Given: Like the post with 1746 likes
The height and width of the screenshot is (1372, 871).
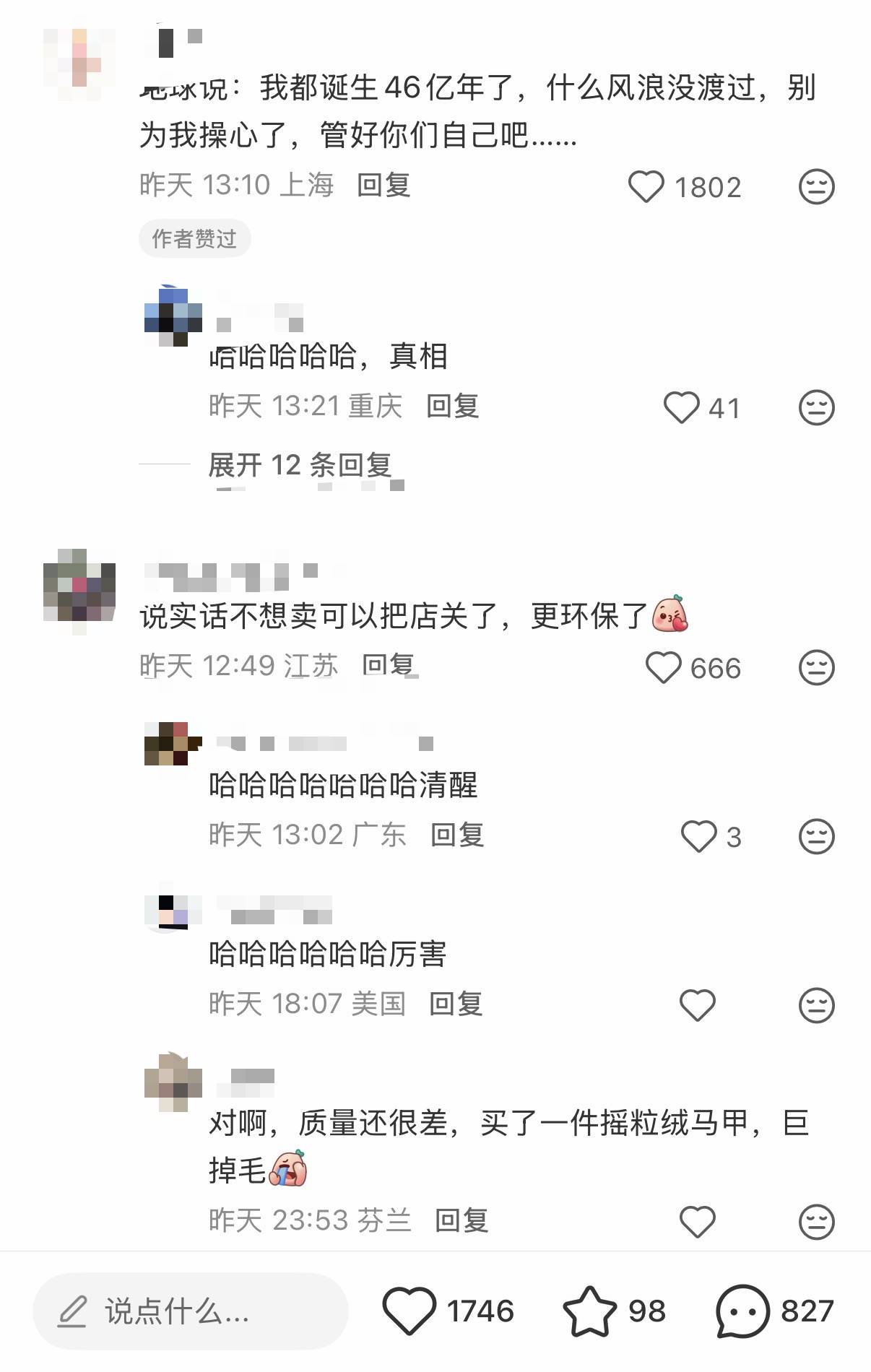Looking at the screenshot, I should click(409, 1311).
